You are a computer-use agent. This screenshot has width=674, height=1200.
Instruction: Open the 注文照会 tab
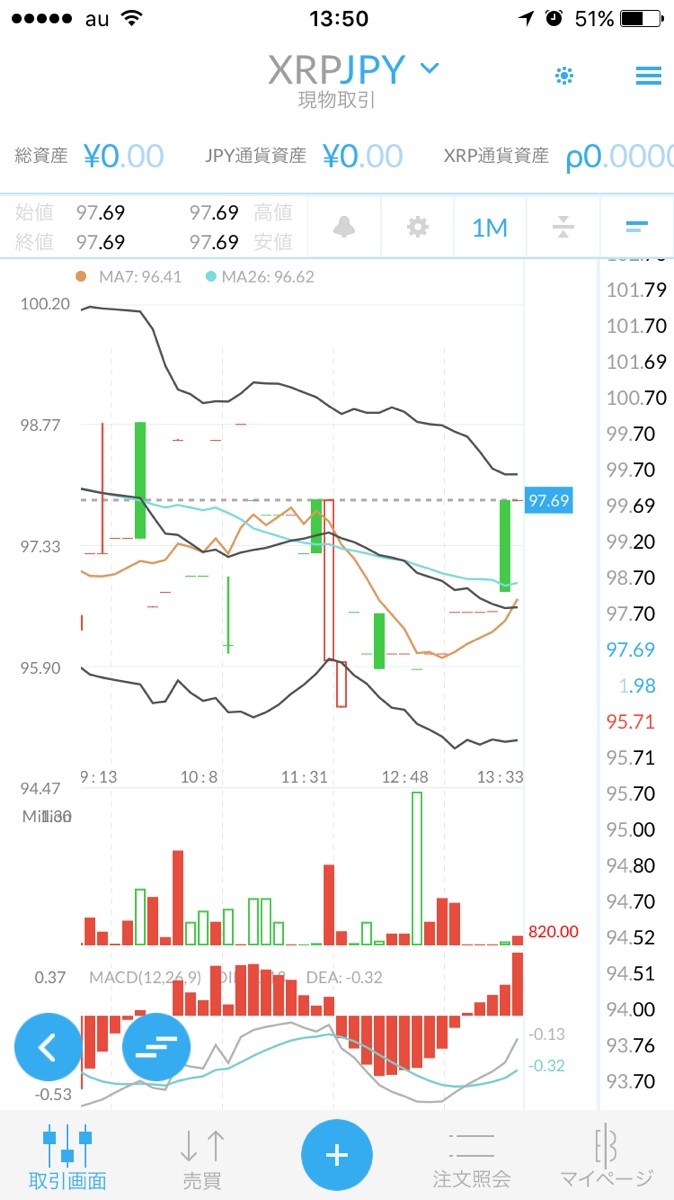[471, 1156]
